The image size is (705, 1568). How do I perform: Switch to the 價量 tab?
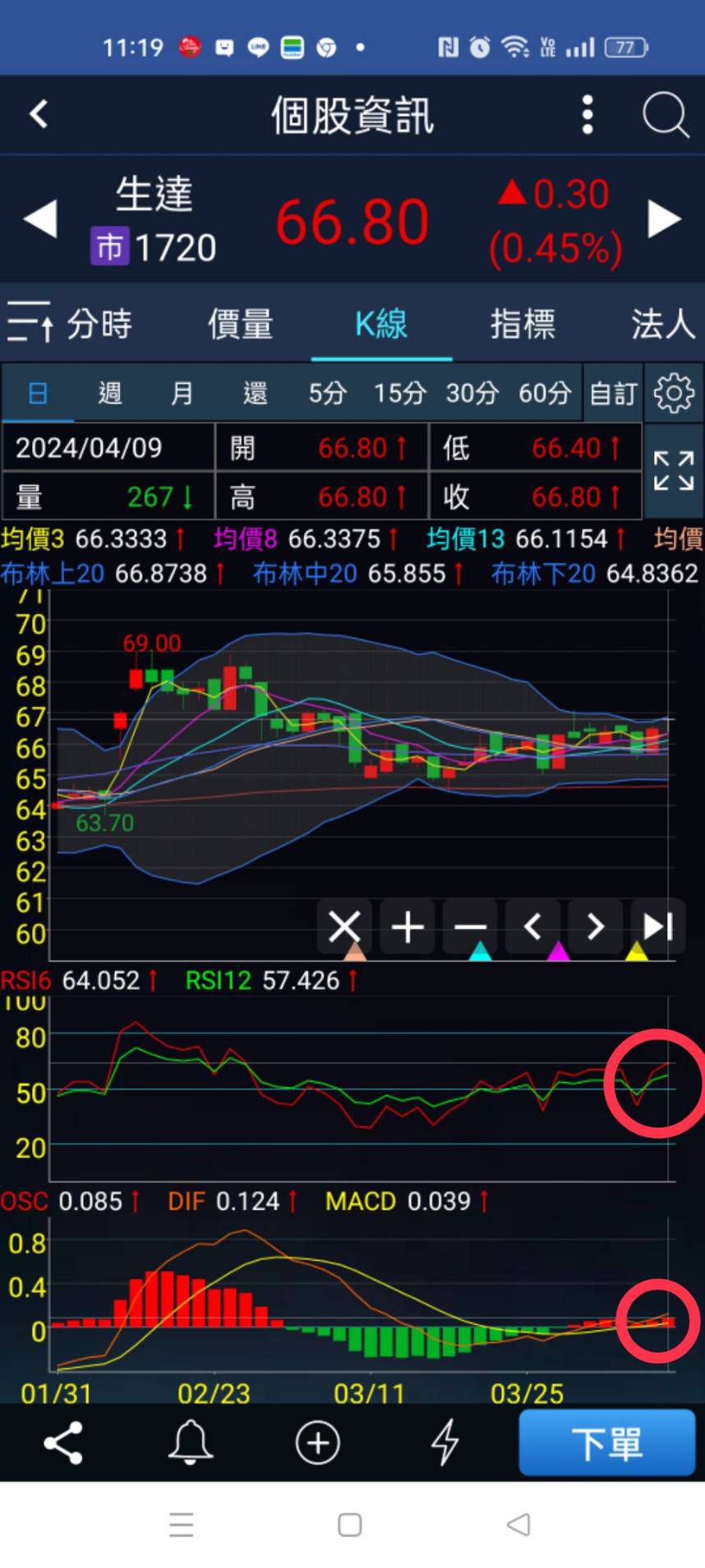(240, 324)
